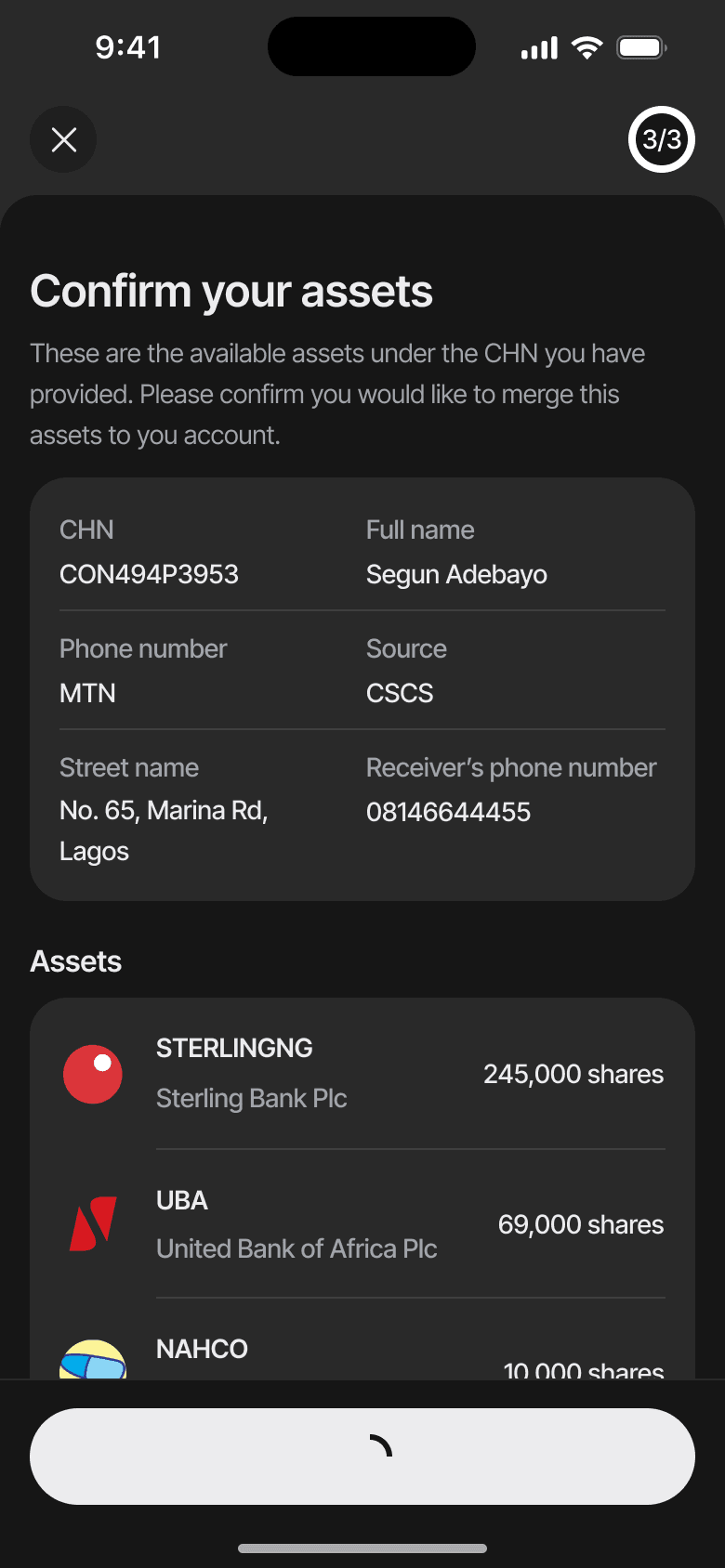Tap the loading confirm button
Screen dimensions: 725x1568
pyautogui.click(x=362, y=1456)
